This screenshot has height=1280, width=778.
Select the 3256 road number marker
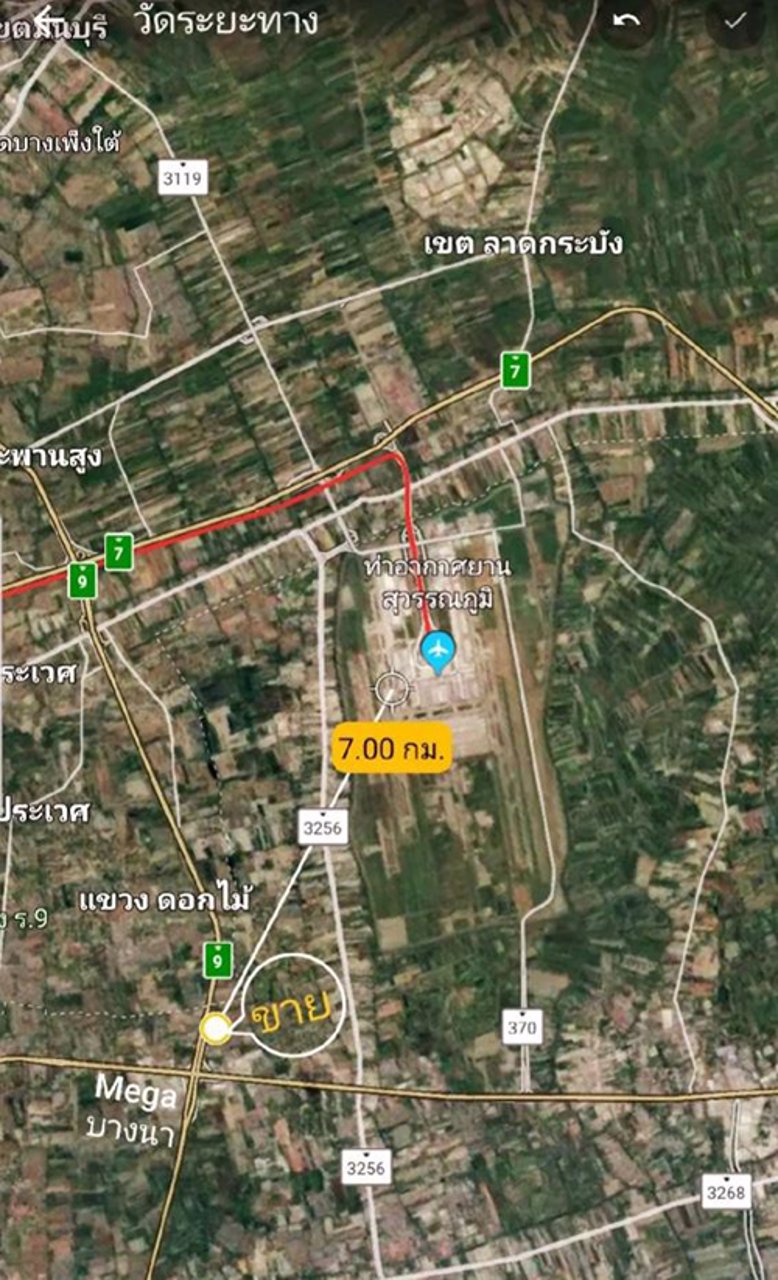click(x=323, y=828)
